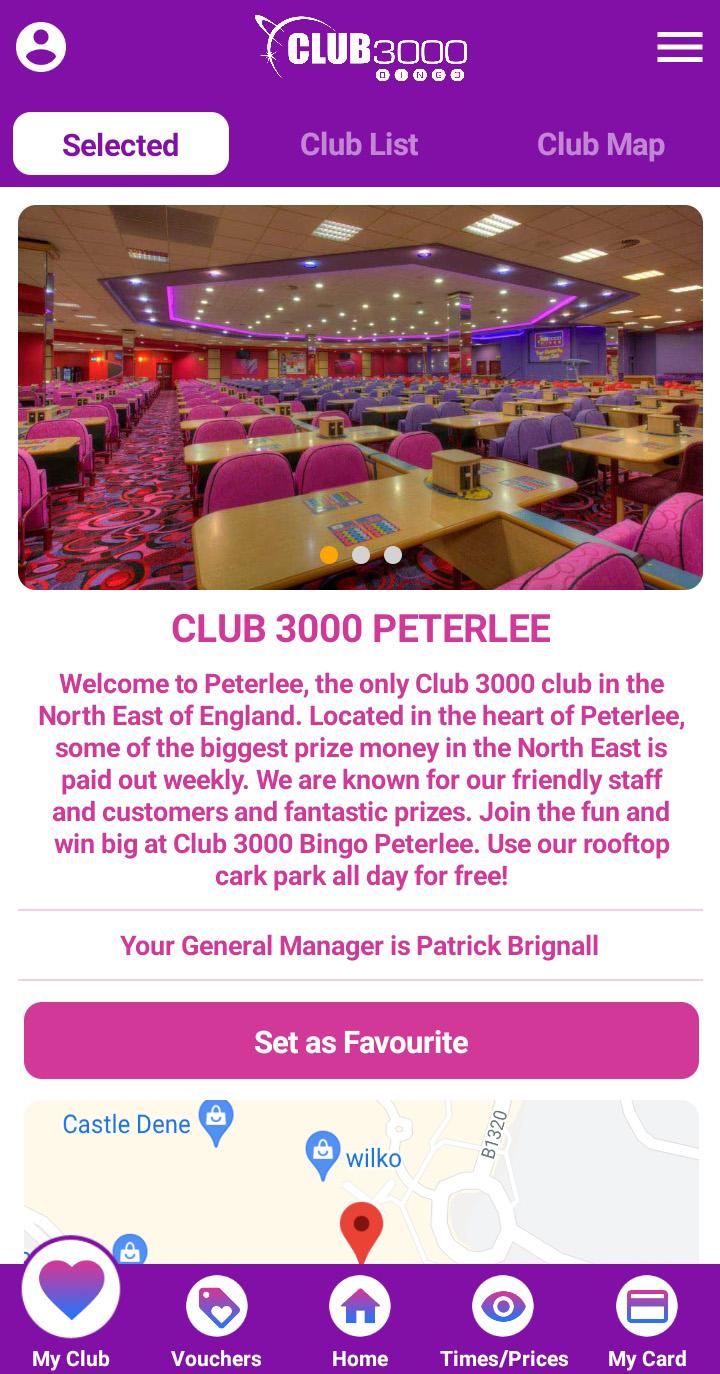Screen dimensions: 720x1374
Task: Open the hamburger menu
Action: (679, 47)
